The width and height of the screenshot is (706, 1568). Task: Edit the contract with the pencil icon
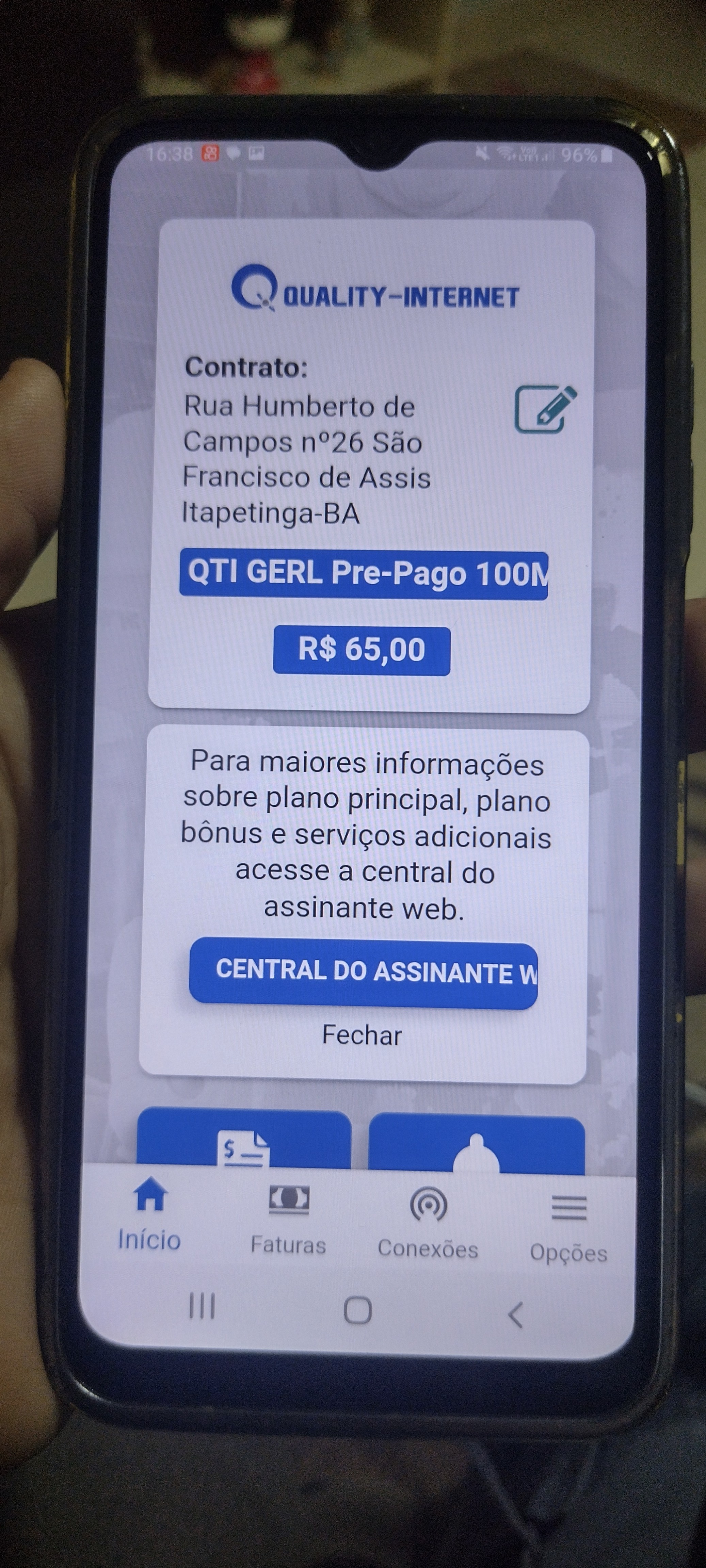point(545,409)
